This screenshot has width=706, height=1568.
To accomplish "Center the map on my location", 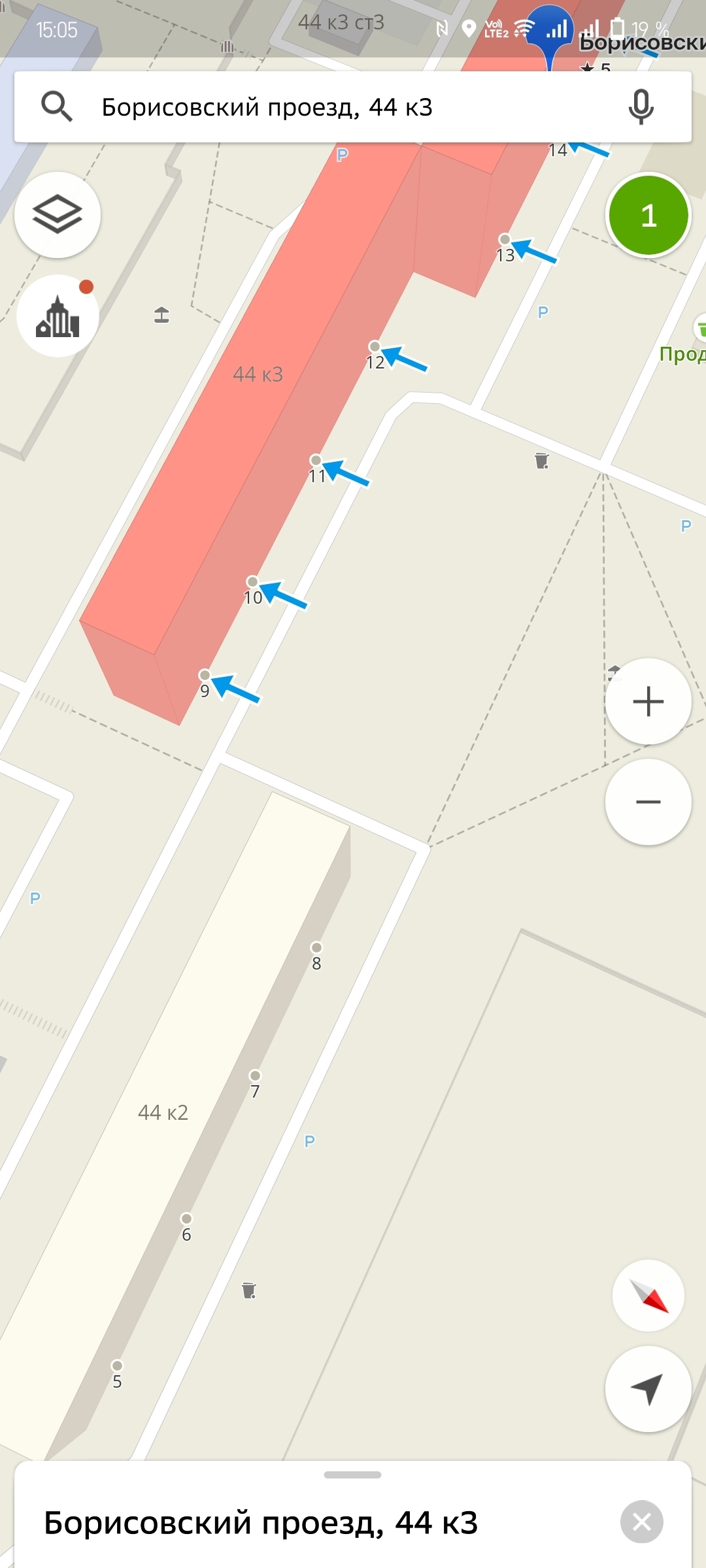I will click(x=648, y=1389).
